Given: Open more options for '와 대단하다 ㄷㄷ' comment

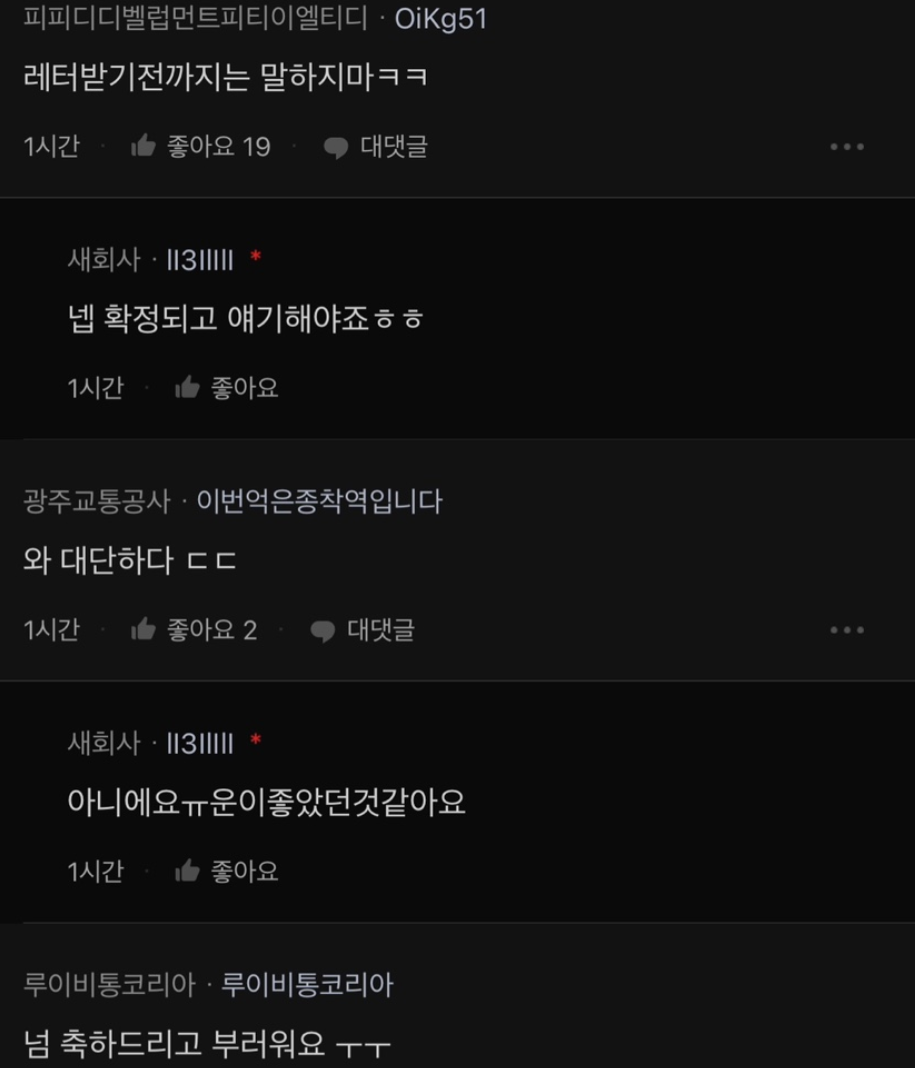Looking at the screenshot, I should (846, 630).
